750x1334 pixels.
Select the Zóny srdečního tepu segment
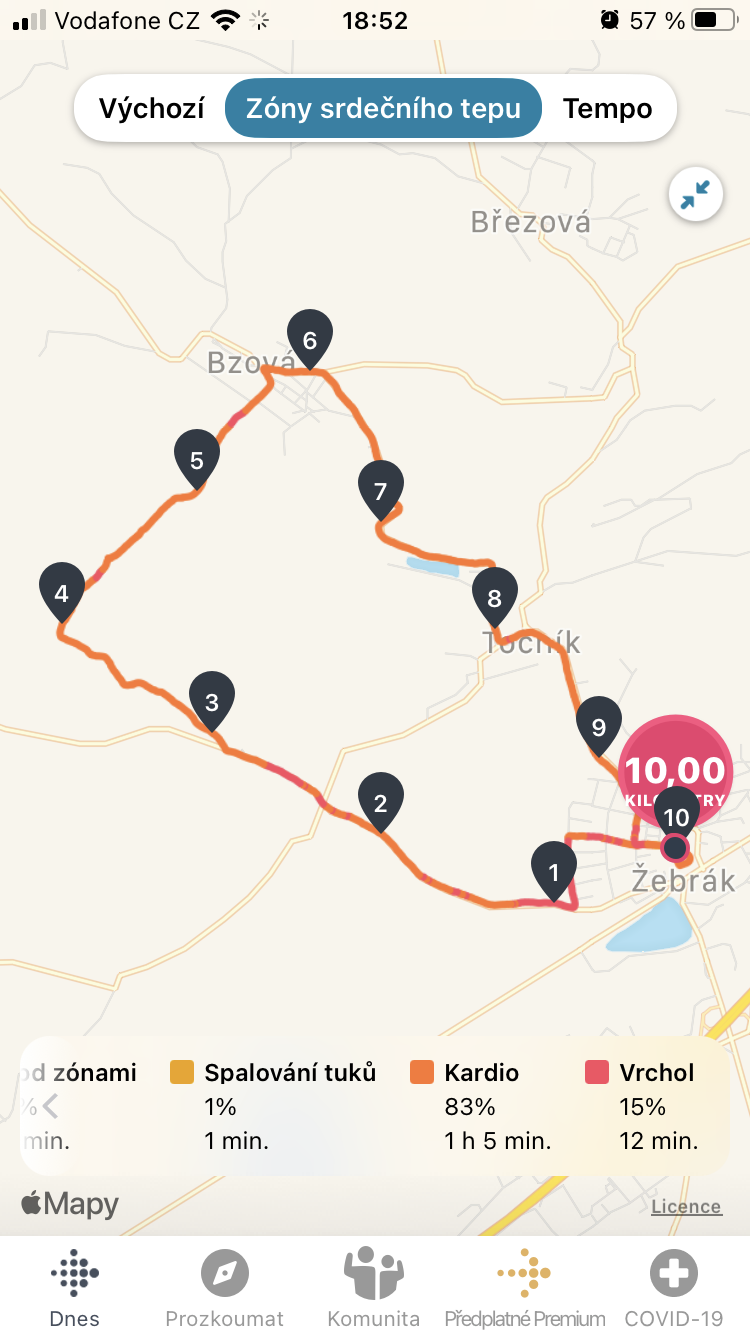pos(383,108)
